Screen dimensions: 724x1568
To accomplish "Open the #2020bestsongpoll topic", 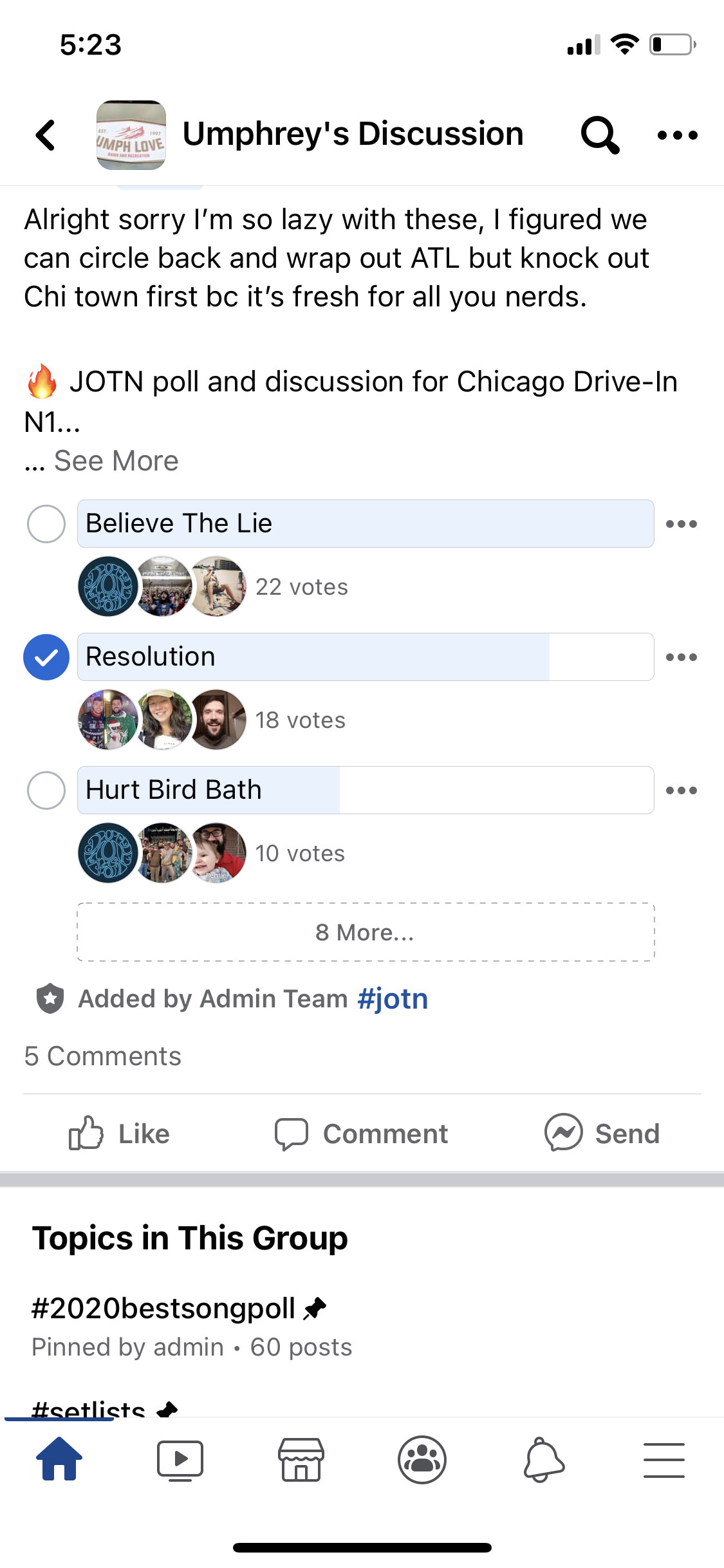I will (x=163, y=1309).
